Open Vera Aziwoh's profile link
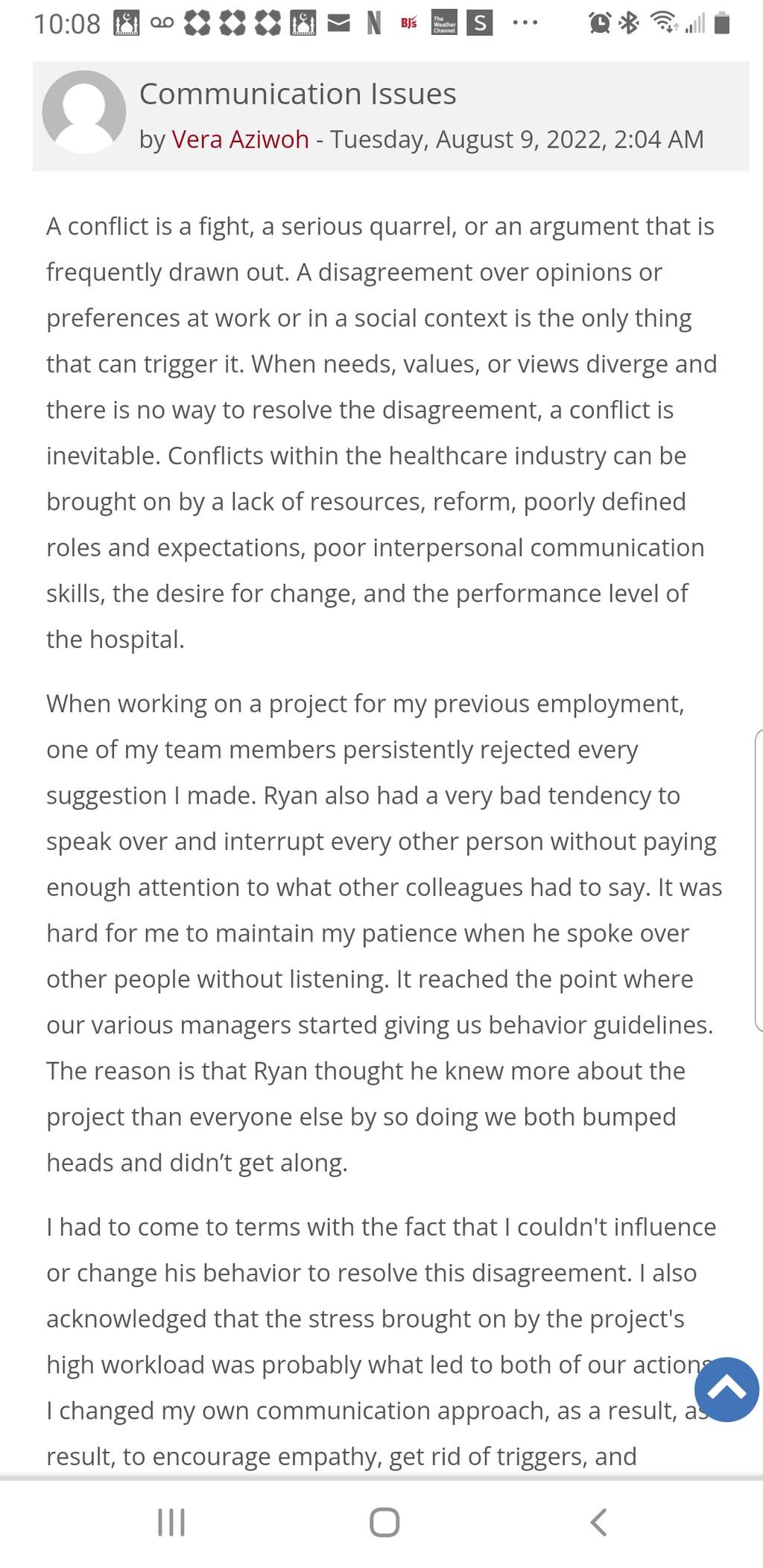 (240, 139)
